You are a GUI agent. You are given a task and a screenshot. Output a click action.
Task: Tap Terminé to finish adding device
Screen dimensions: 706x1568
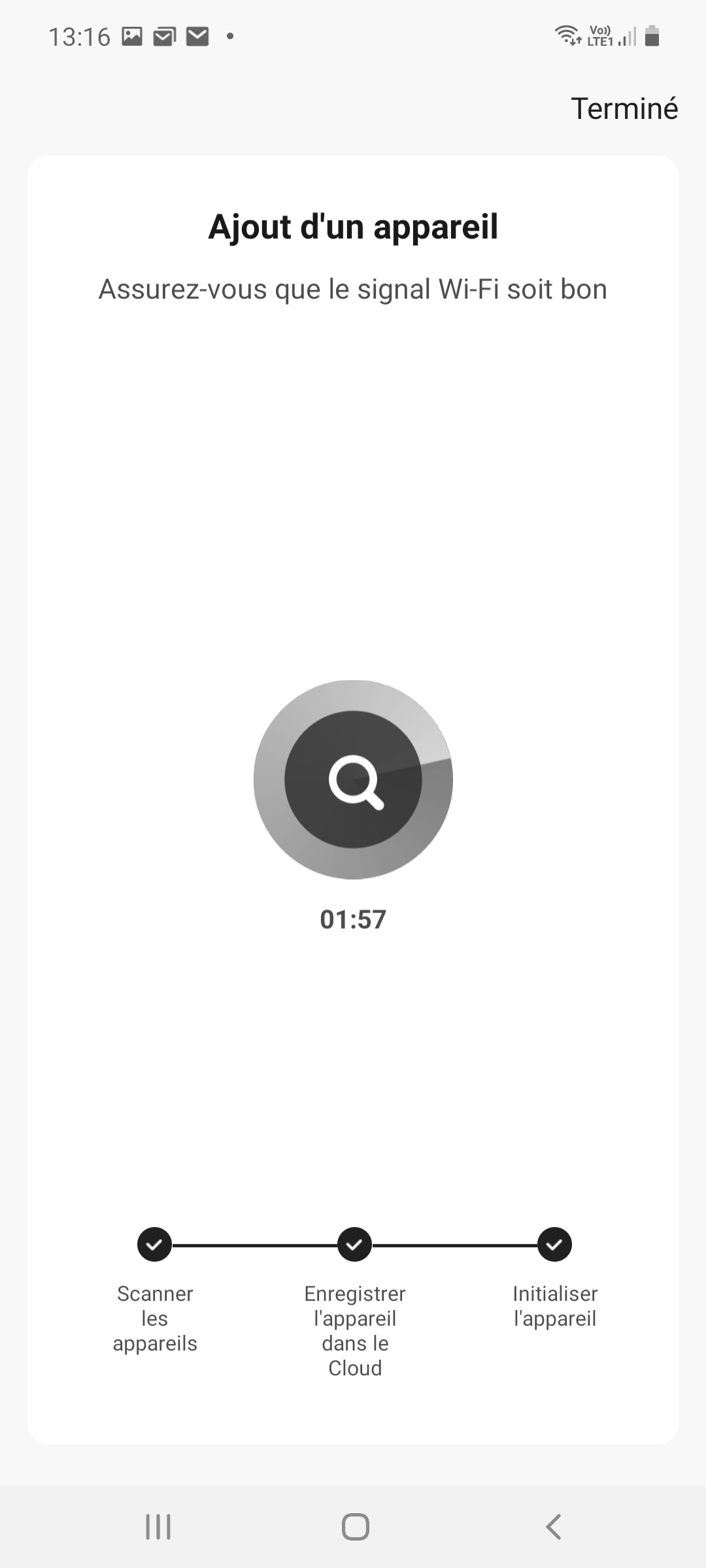pos(624,108)
